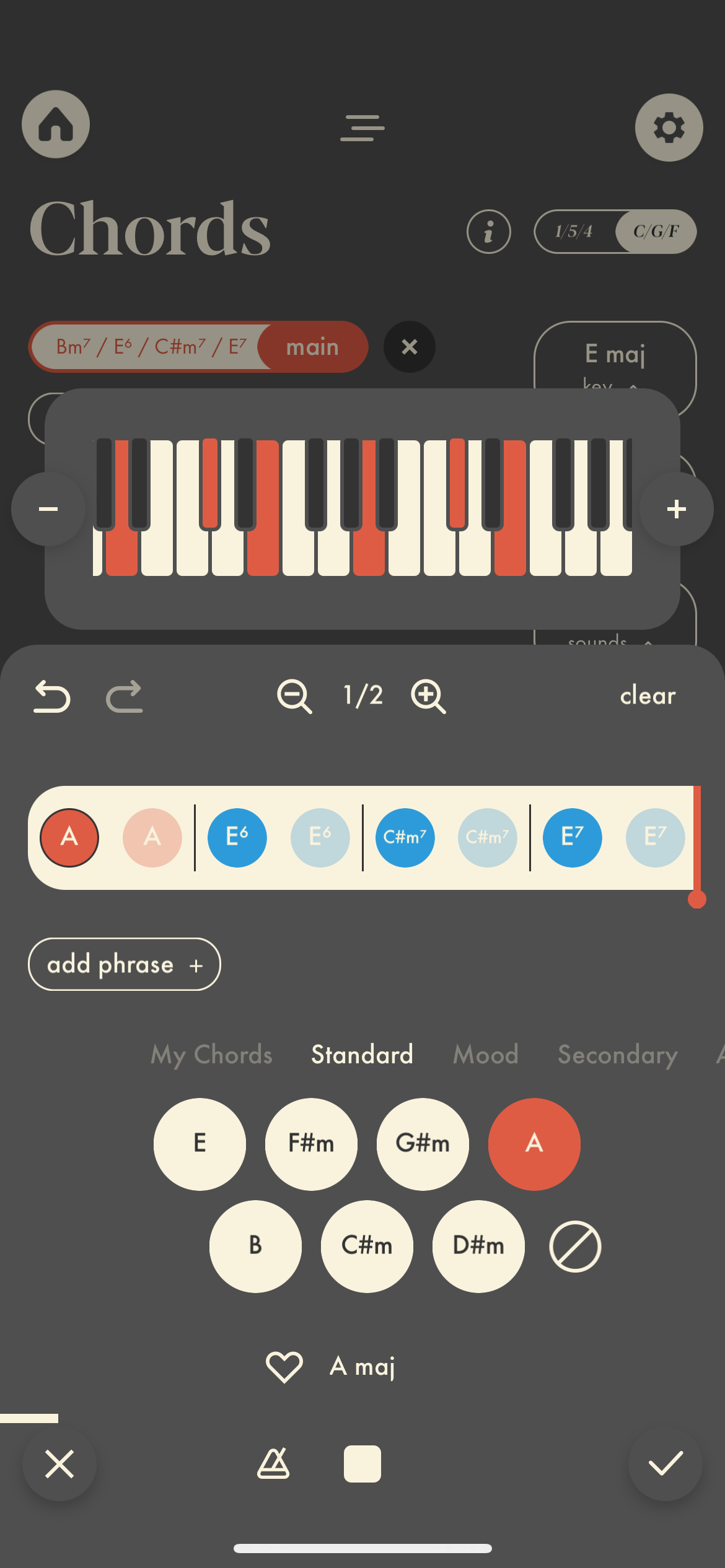The width and height of the screenshot is (725, 1568).
Task: Clear all chords in the phrase
Action: click(648, 695)
